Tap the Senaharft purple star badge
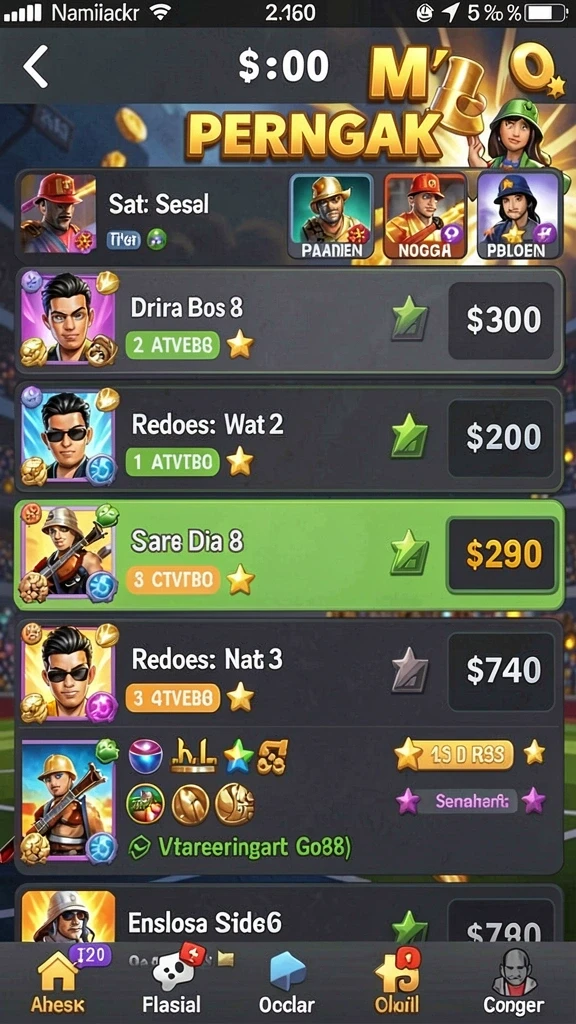This screenshot has width=576, height=1024. point(470,800)
